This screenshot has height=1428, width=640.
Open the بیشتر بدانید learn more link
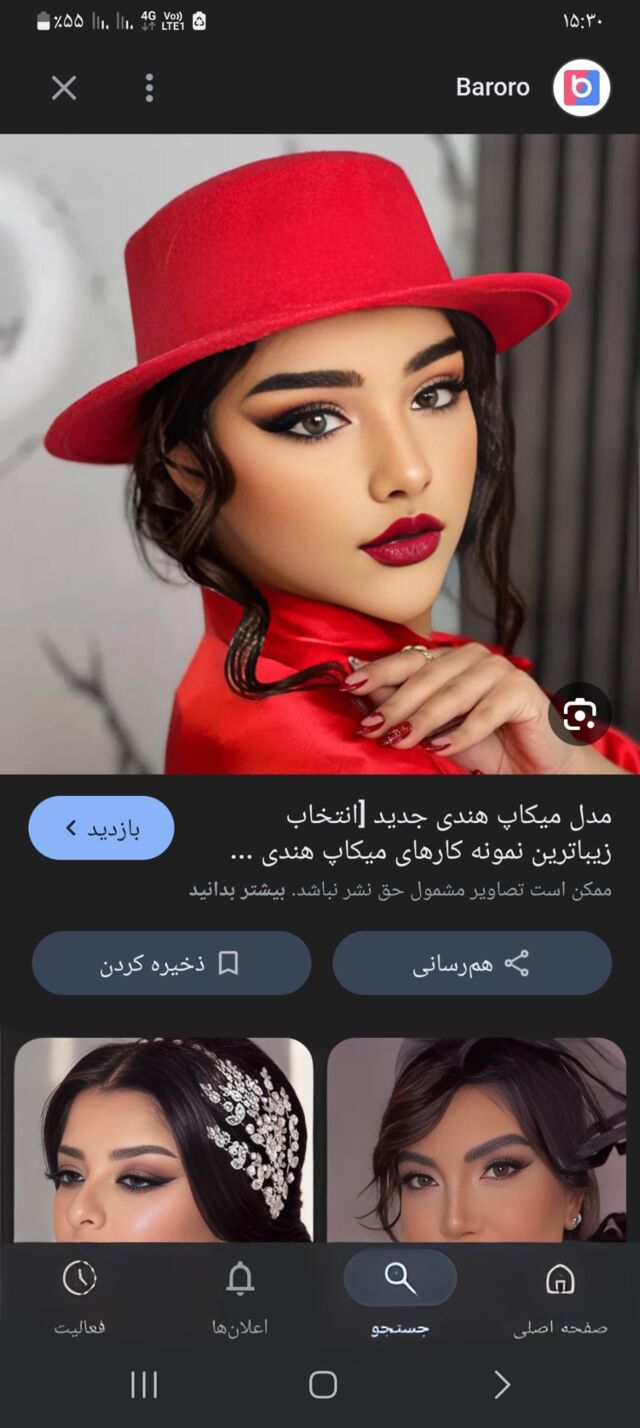[x=237, y=889]
